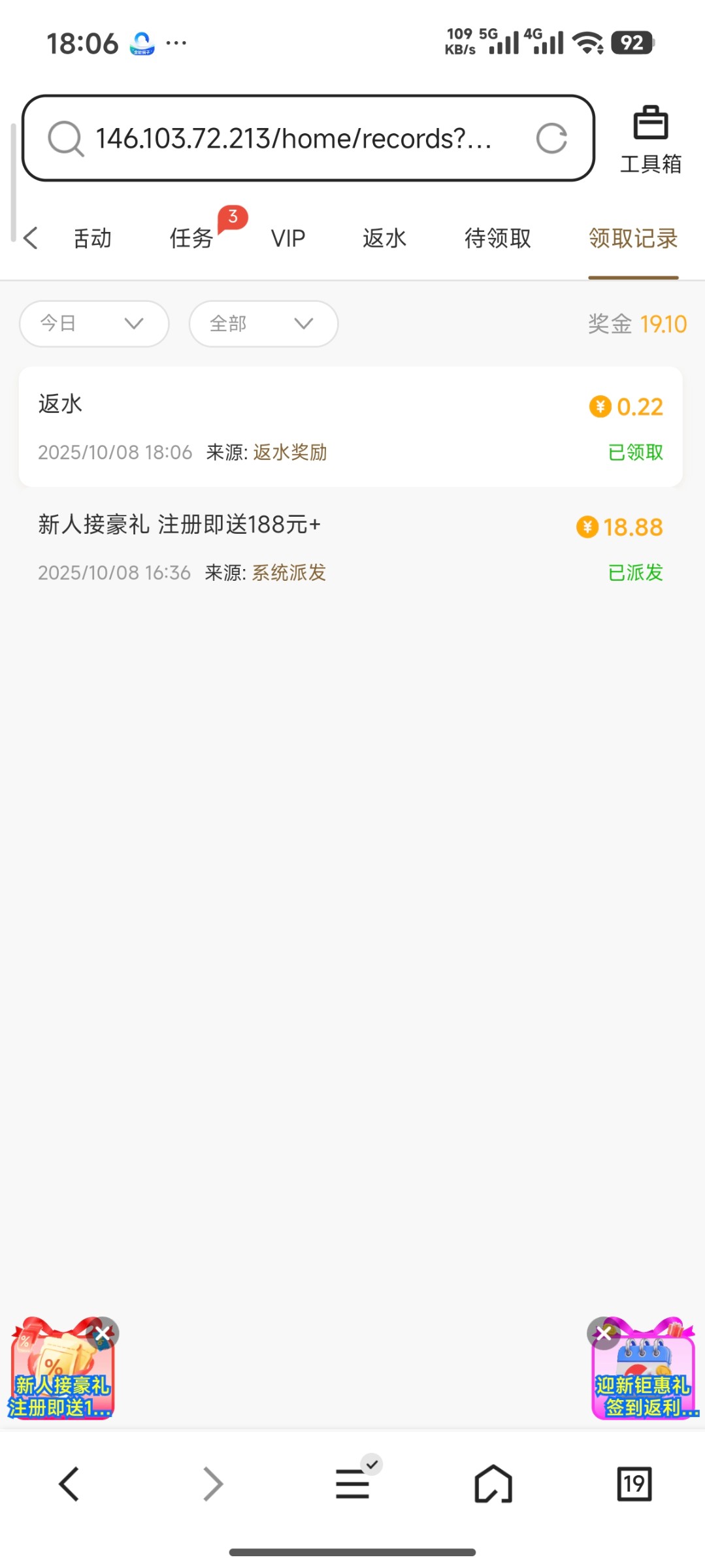Screen dimensions: 705x1568
Task: Dismiss the 新人接豪礼 floating banner
Action: [x=103, y=1333]
